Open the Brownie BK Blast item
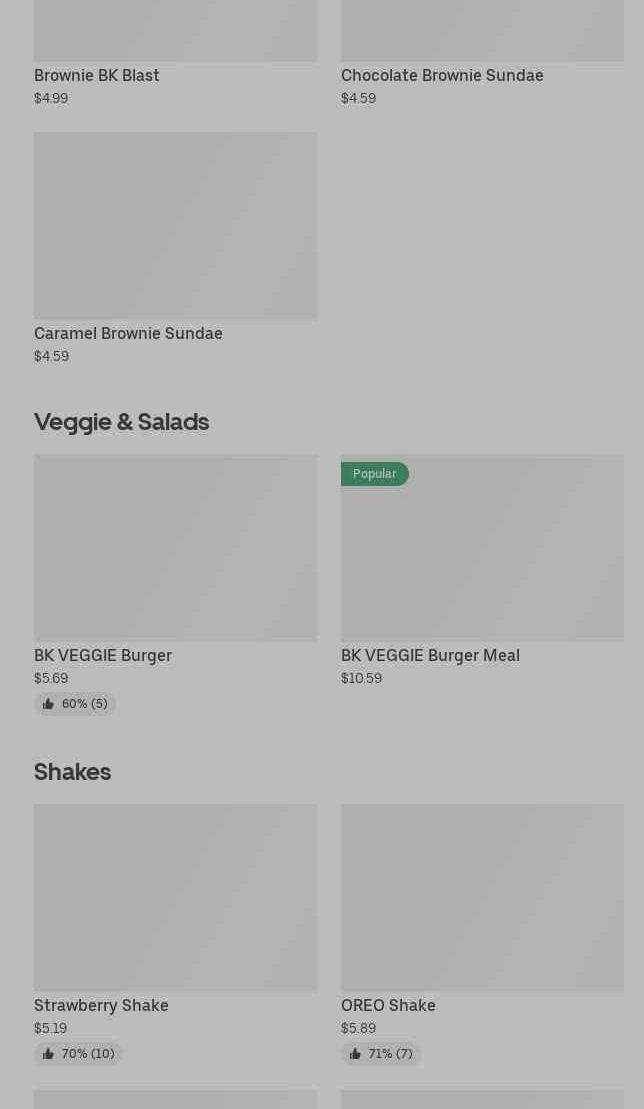This screenshot has height=1109, width=644. coord(175,53)
